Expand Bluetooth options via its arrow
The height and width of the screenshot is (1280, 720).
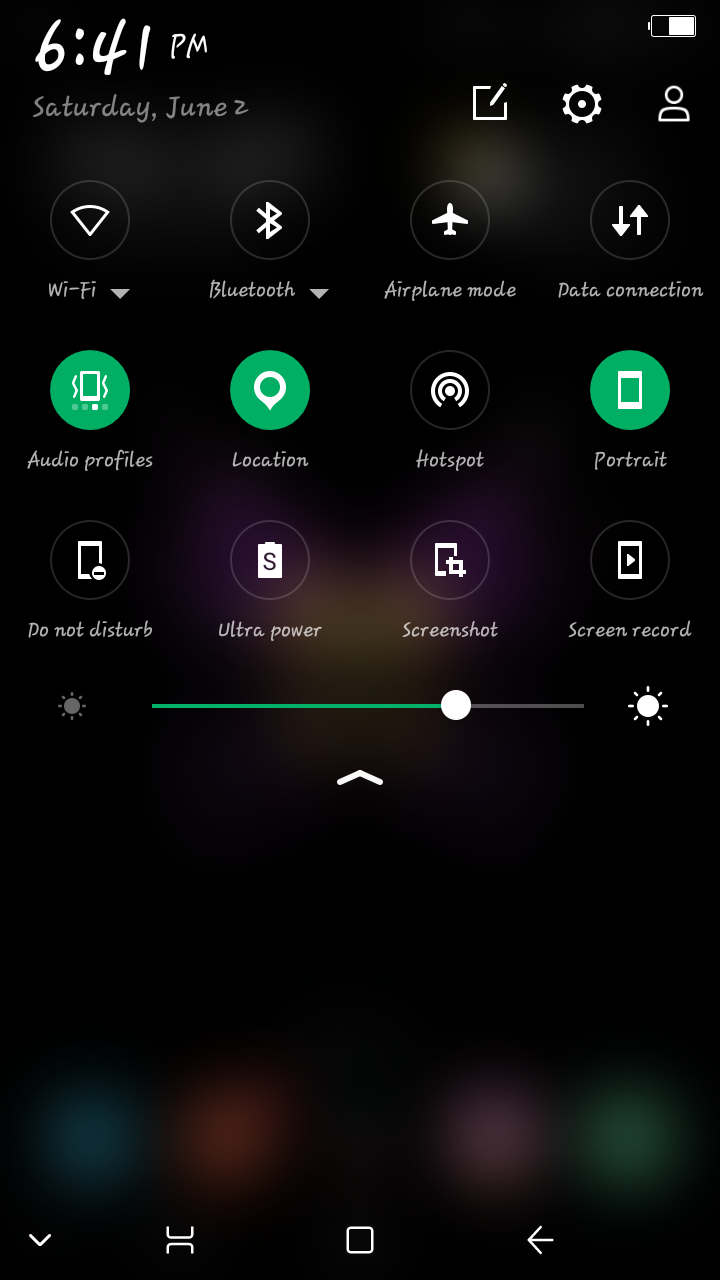click(x=320, y=293)
